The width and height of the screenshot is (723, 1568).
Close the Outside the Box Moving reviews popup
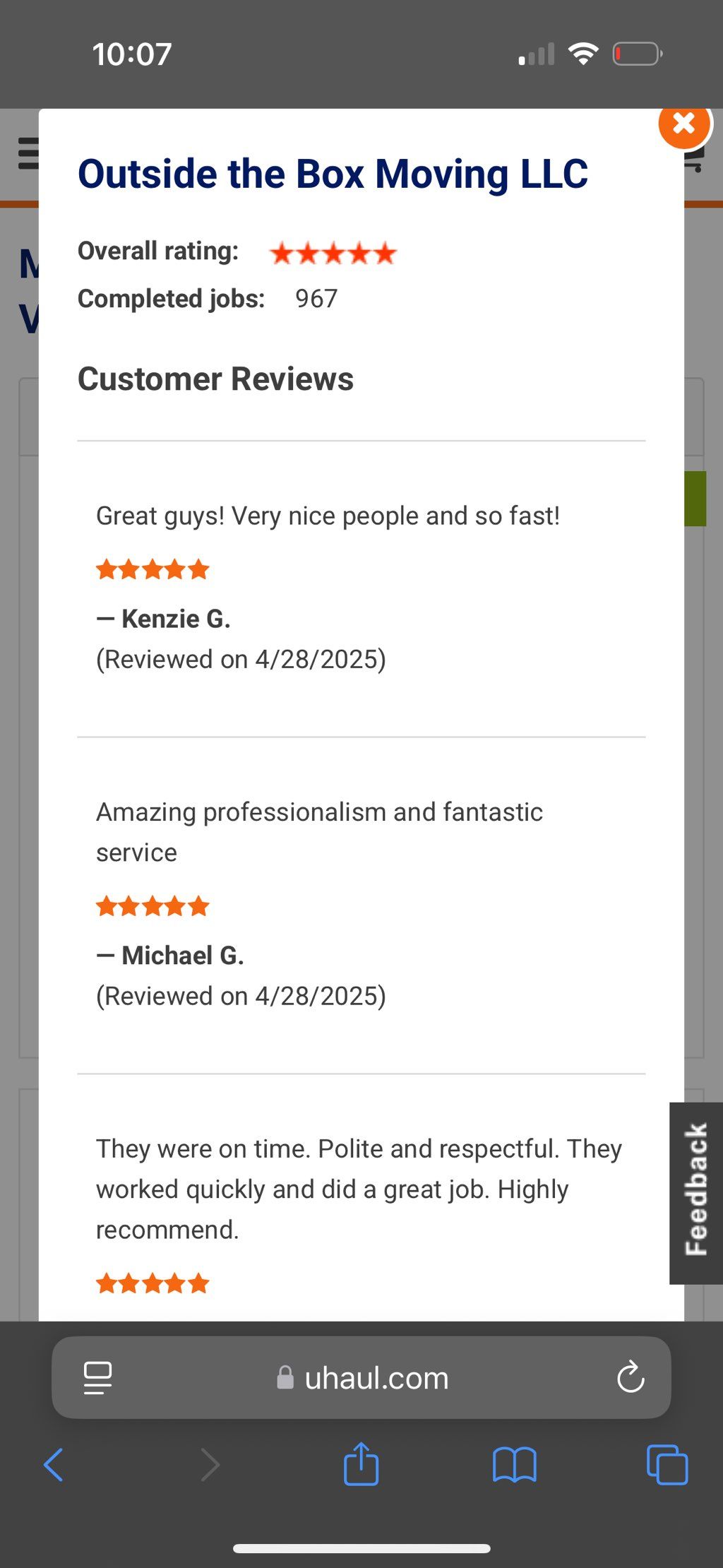click(683, 124)
